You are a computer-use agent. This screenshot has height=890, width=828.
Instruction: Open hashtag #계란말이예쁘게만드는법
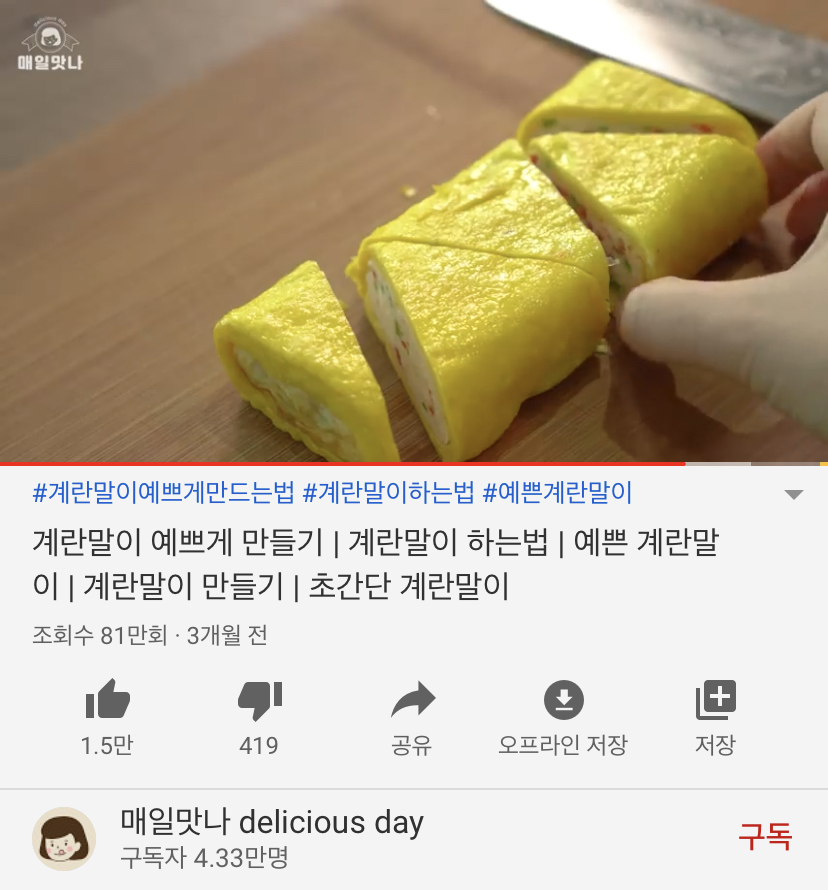[x=164, y=493]
